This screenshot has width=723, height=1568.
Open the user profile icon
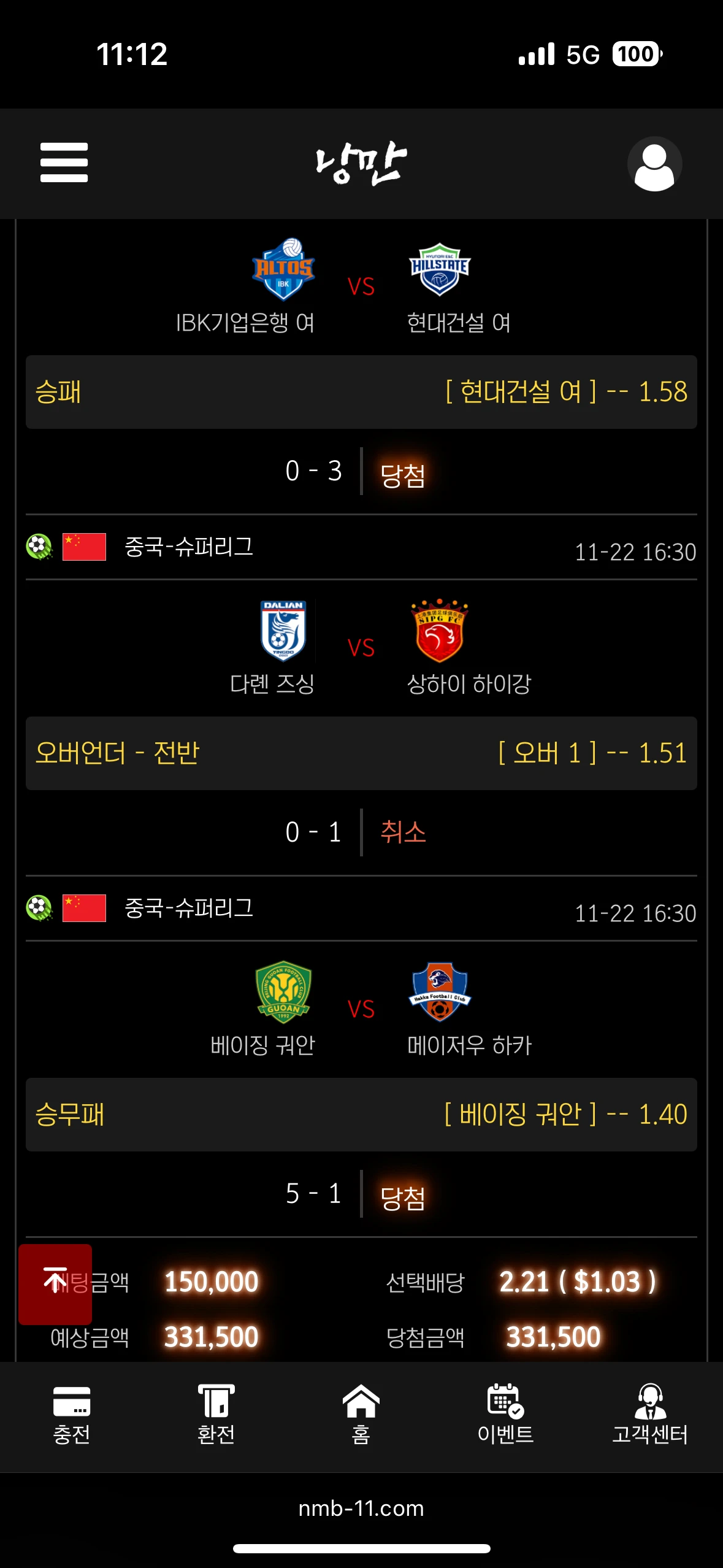pos(654,164)
